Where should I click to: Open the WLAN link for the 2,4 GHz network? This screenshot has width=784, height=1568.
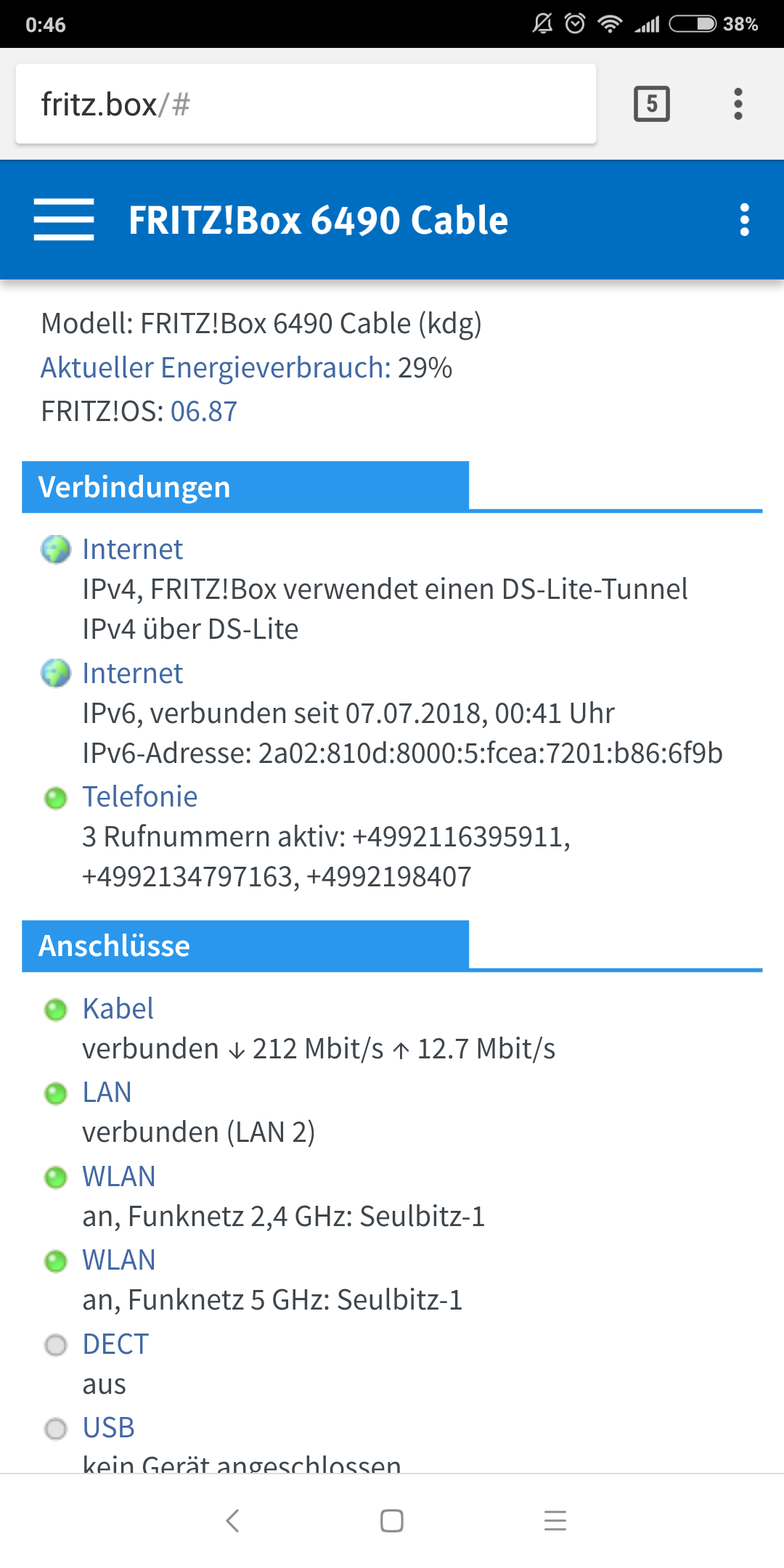coord(119,1177)
